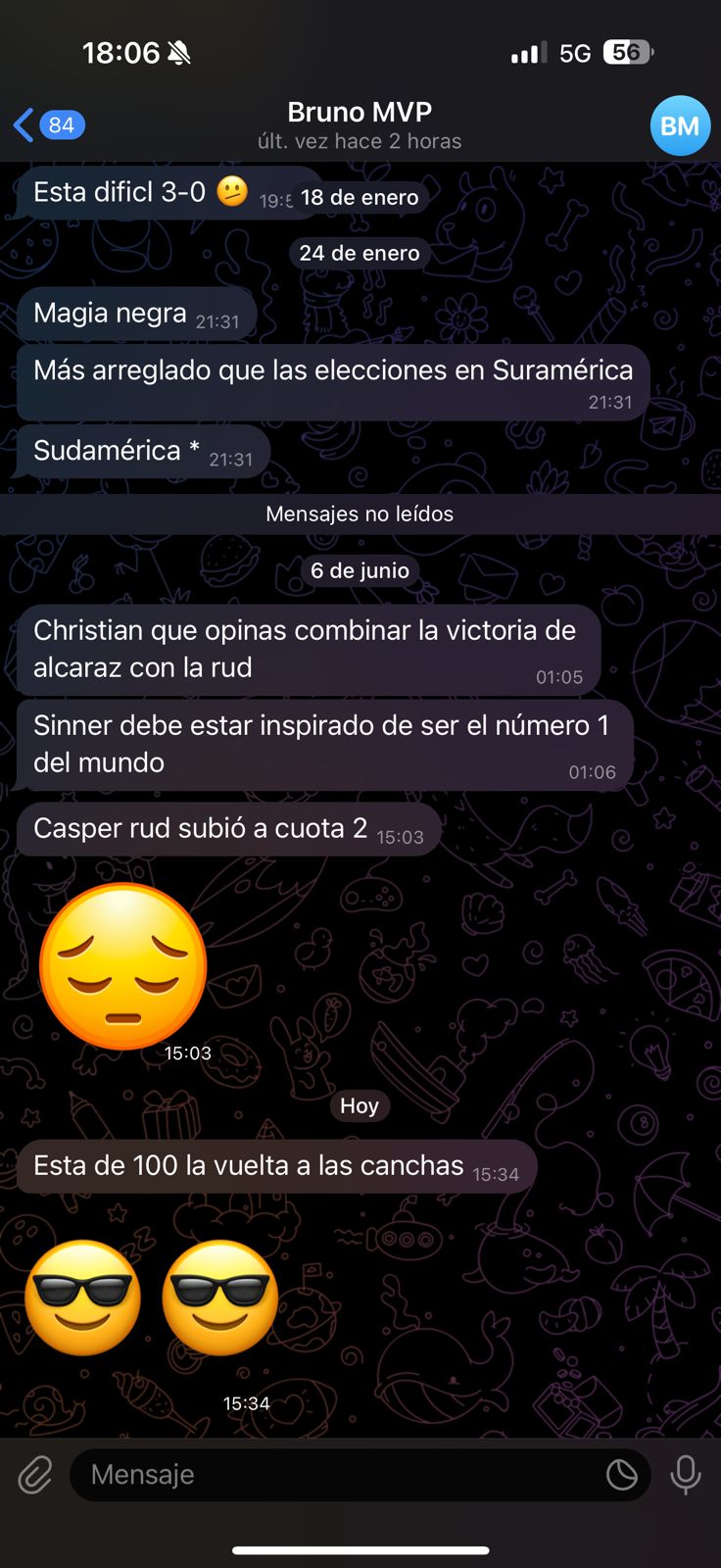Open Bruno MVP's profile avatar
This screenshot has width=721, height=1568.
tap(680, 125)
